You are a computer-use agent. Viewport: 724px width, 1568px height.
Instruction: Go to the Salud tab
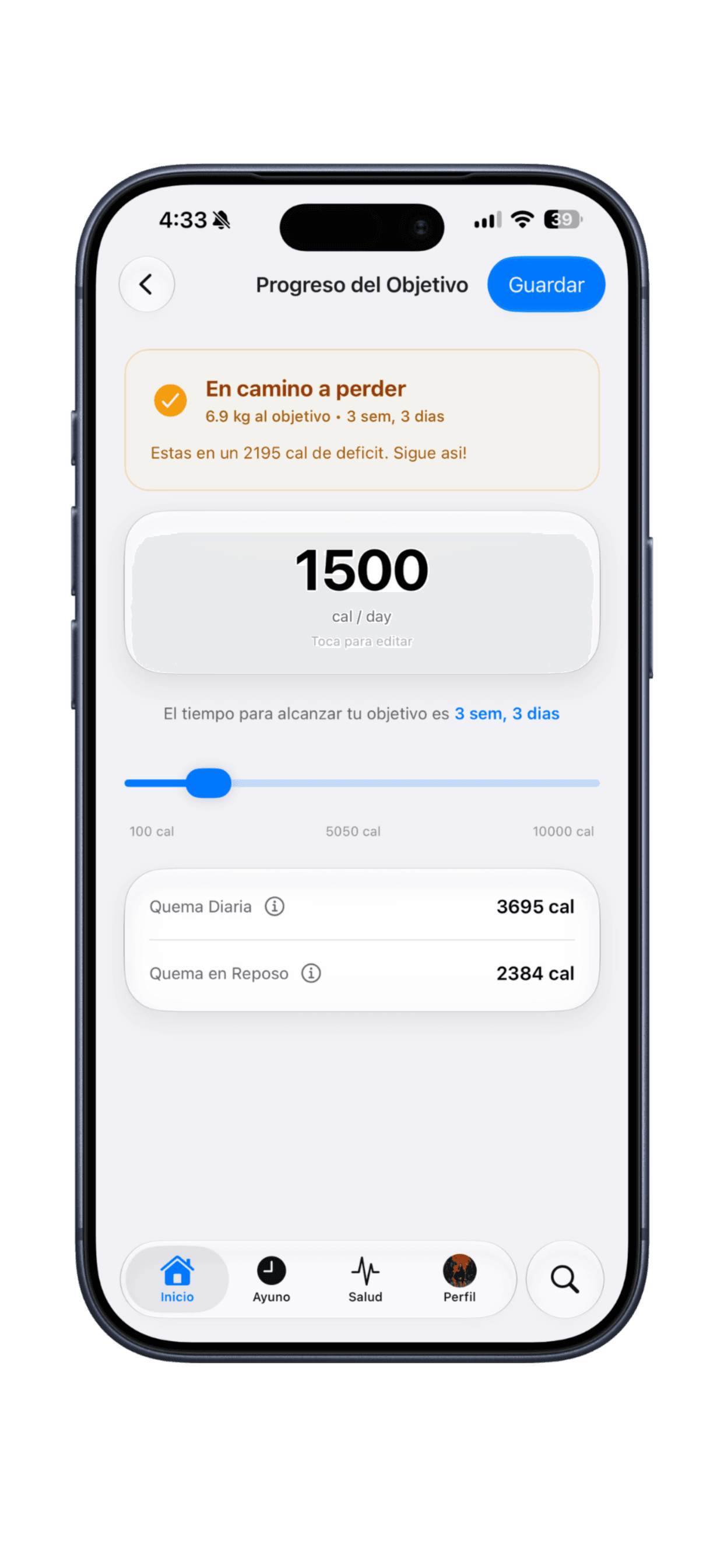click(365, 1279)
